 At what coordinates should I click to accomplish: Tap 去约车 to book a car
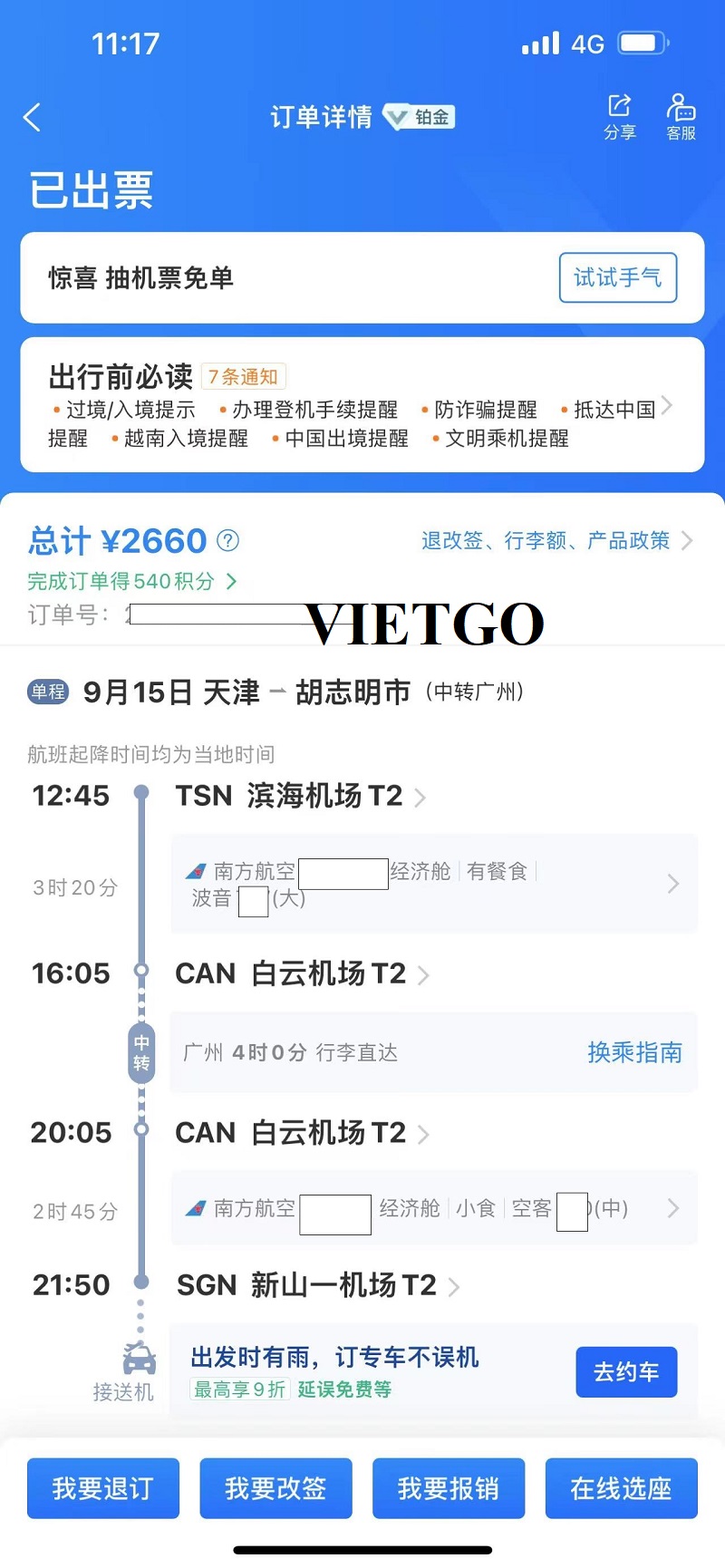626,1372
